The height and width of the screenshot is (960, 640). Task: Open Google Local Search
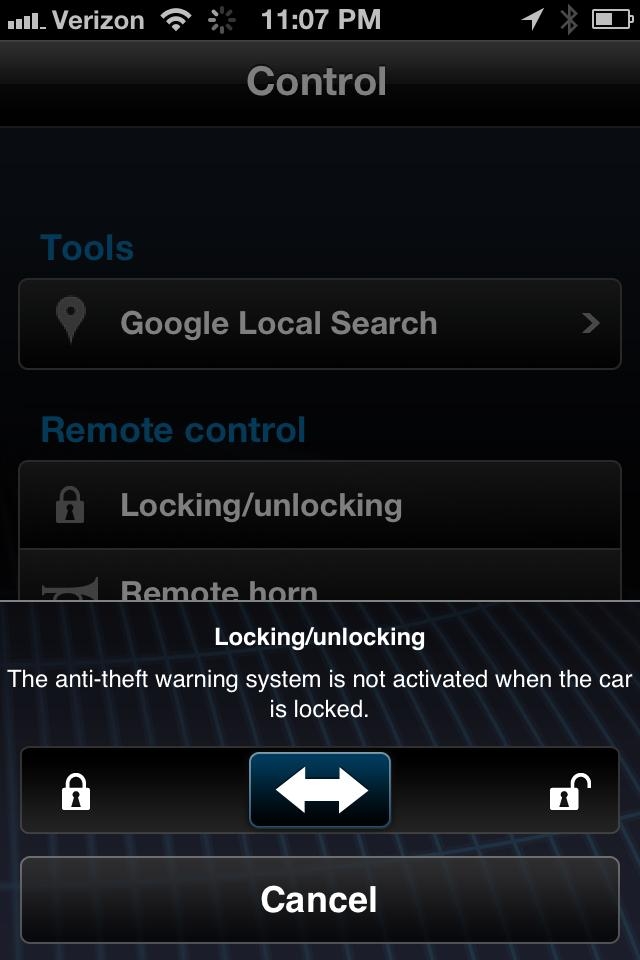(x=320, y=324)
